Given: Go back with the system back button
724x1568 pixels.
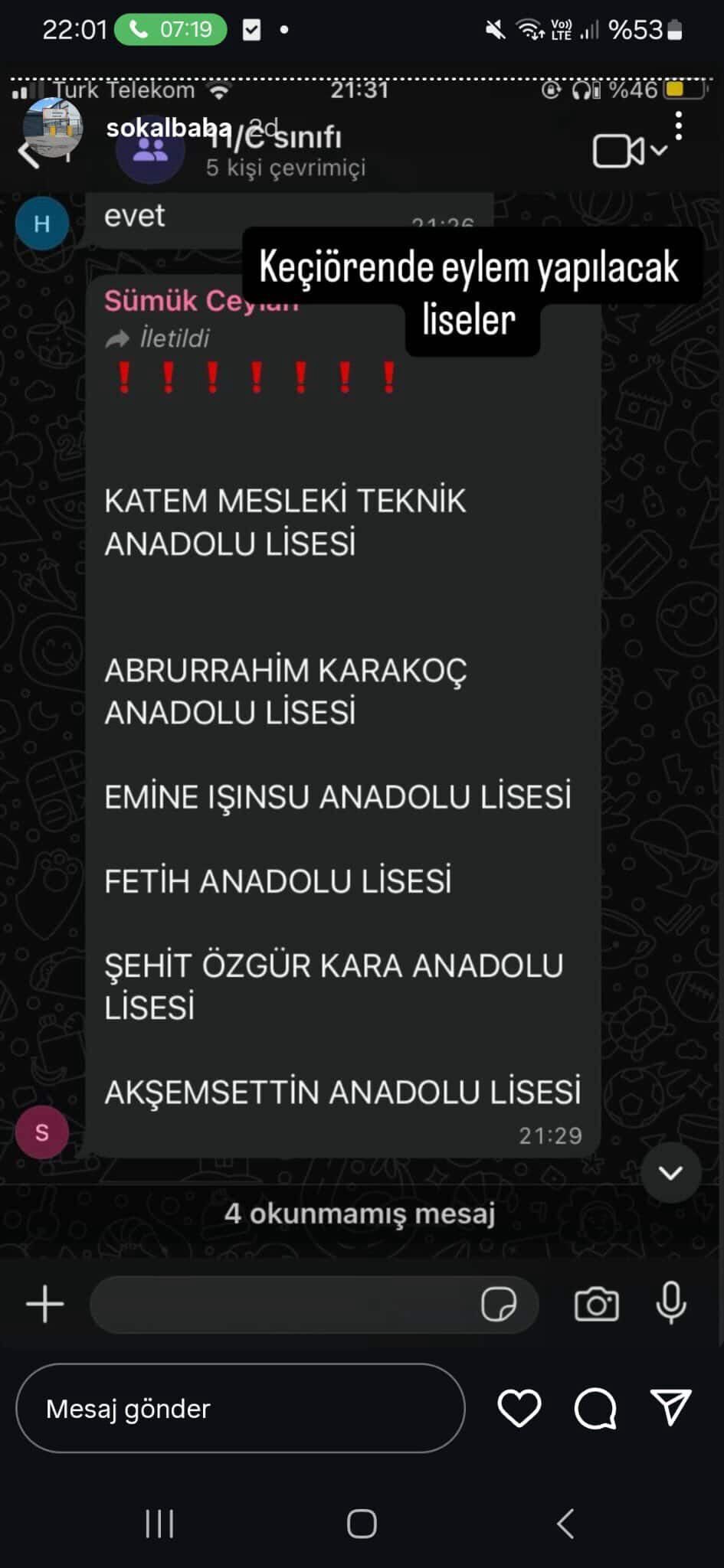Looking at the screenshot, I should pyautogui.click(x=565, y=1524).
